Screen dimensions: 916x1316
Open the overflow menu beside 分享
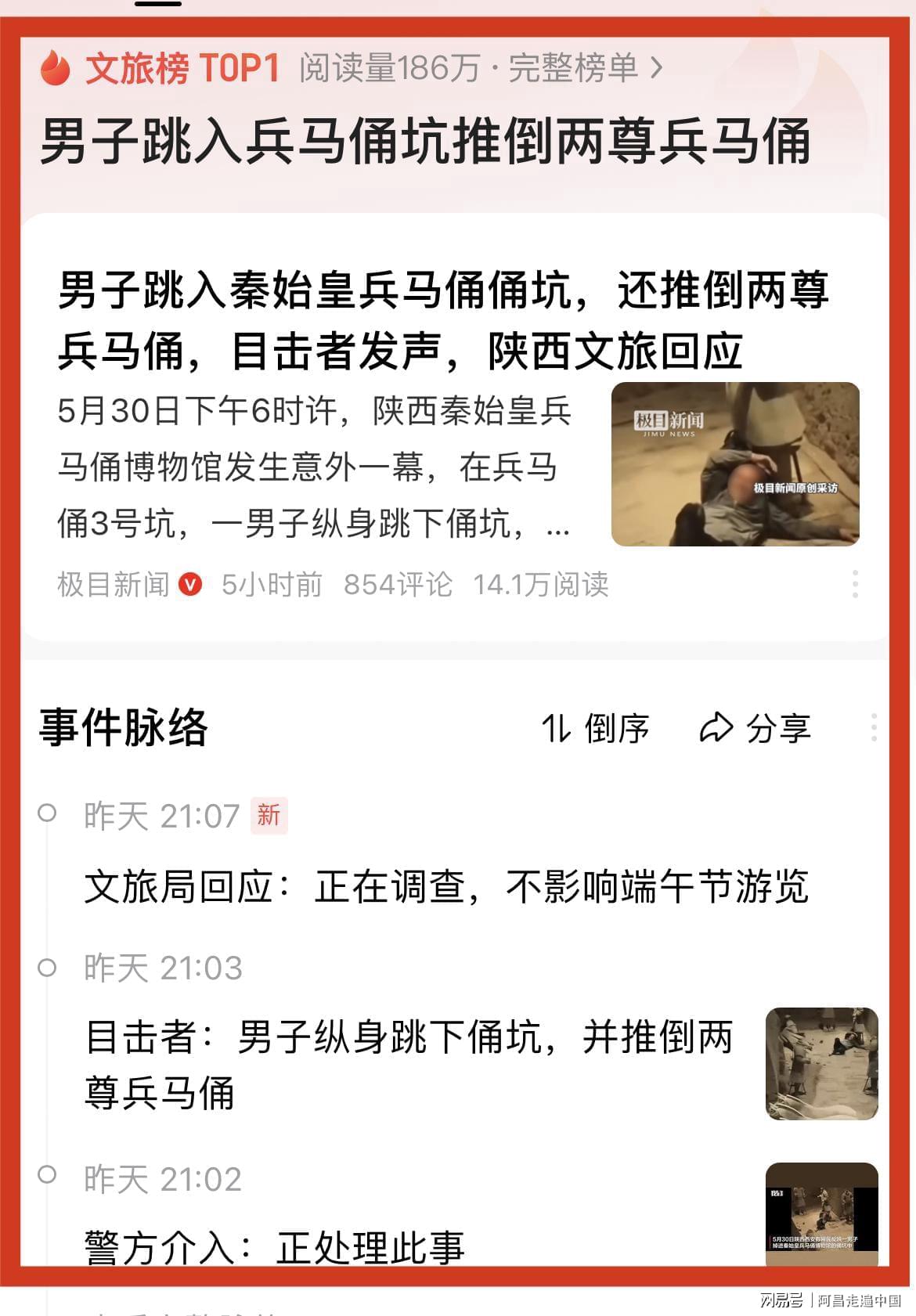coord(874,728)
